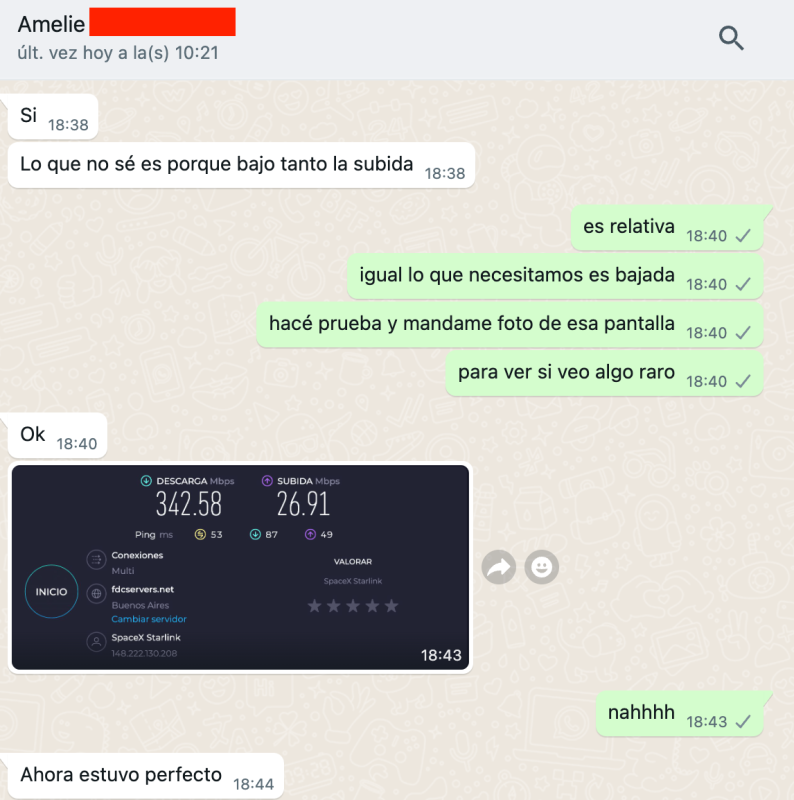React to the speed test photo with an emoji

541,567
